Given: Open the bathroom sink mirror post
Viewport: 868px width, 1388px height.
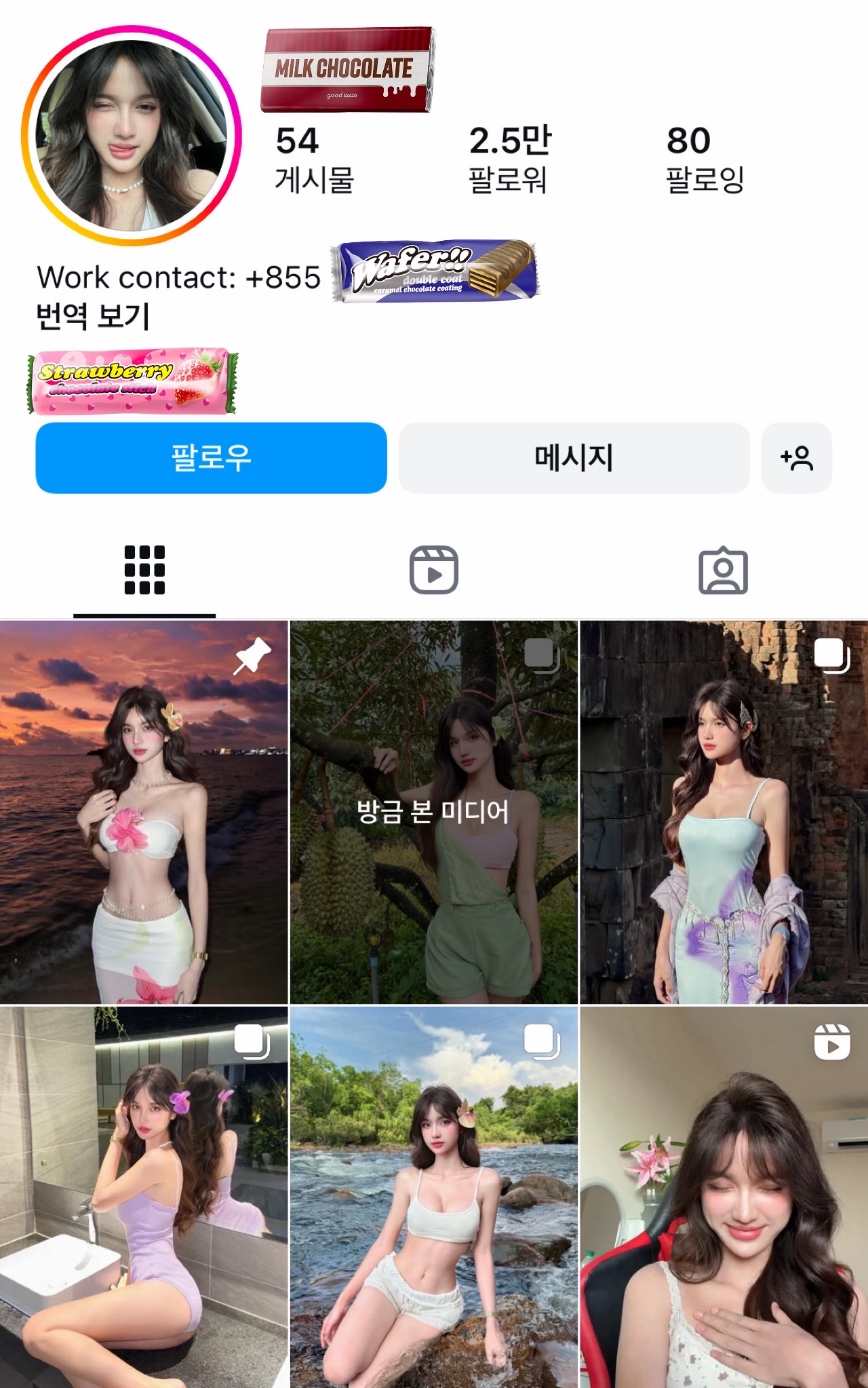Looking at the screenshot, I should tap(144, 1197).
